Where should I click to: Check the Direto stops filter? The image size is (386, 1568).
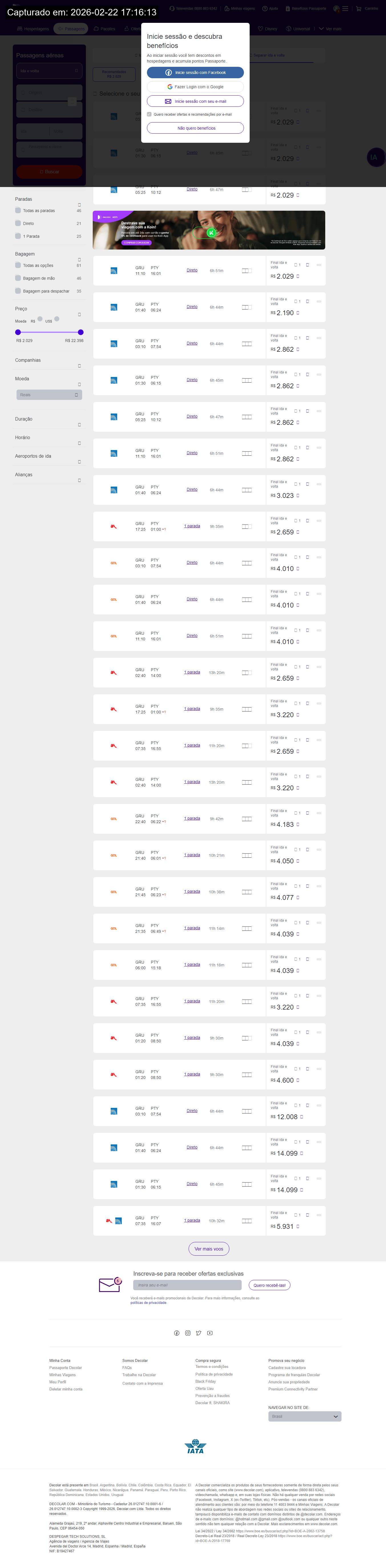18,223
